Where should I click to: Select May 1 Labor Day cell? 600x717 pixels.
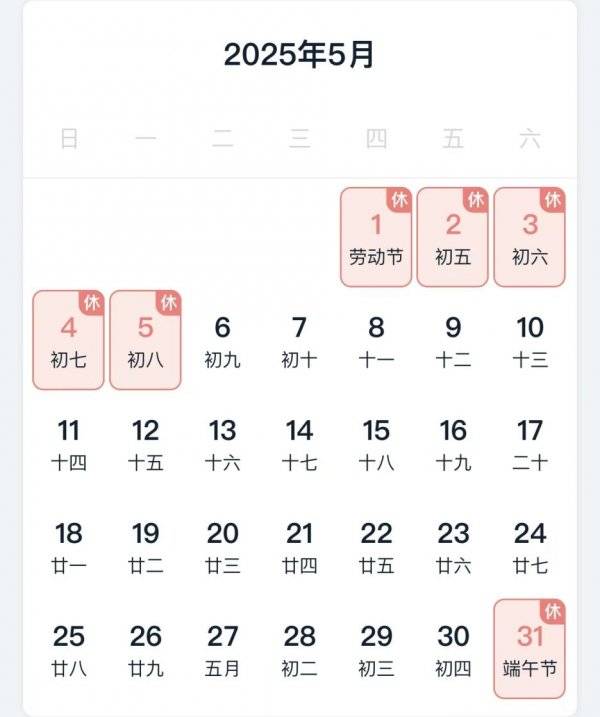coord(376,238)
